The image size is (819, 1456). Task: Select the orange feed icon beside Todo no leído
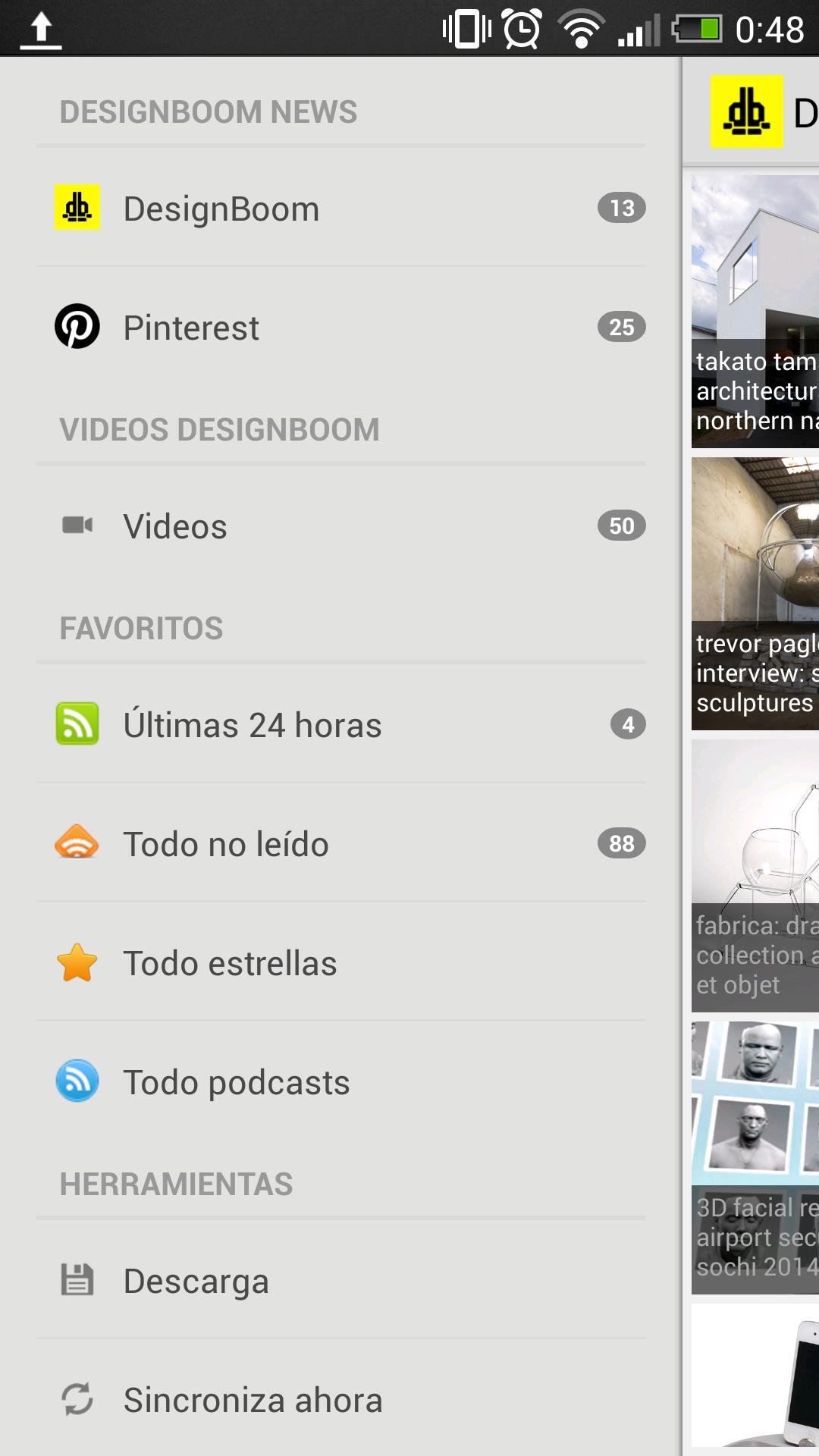(77, 843)
